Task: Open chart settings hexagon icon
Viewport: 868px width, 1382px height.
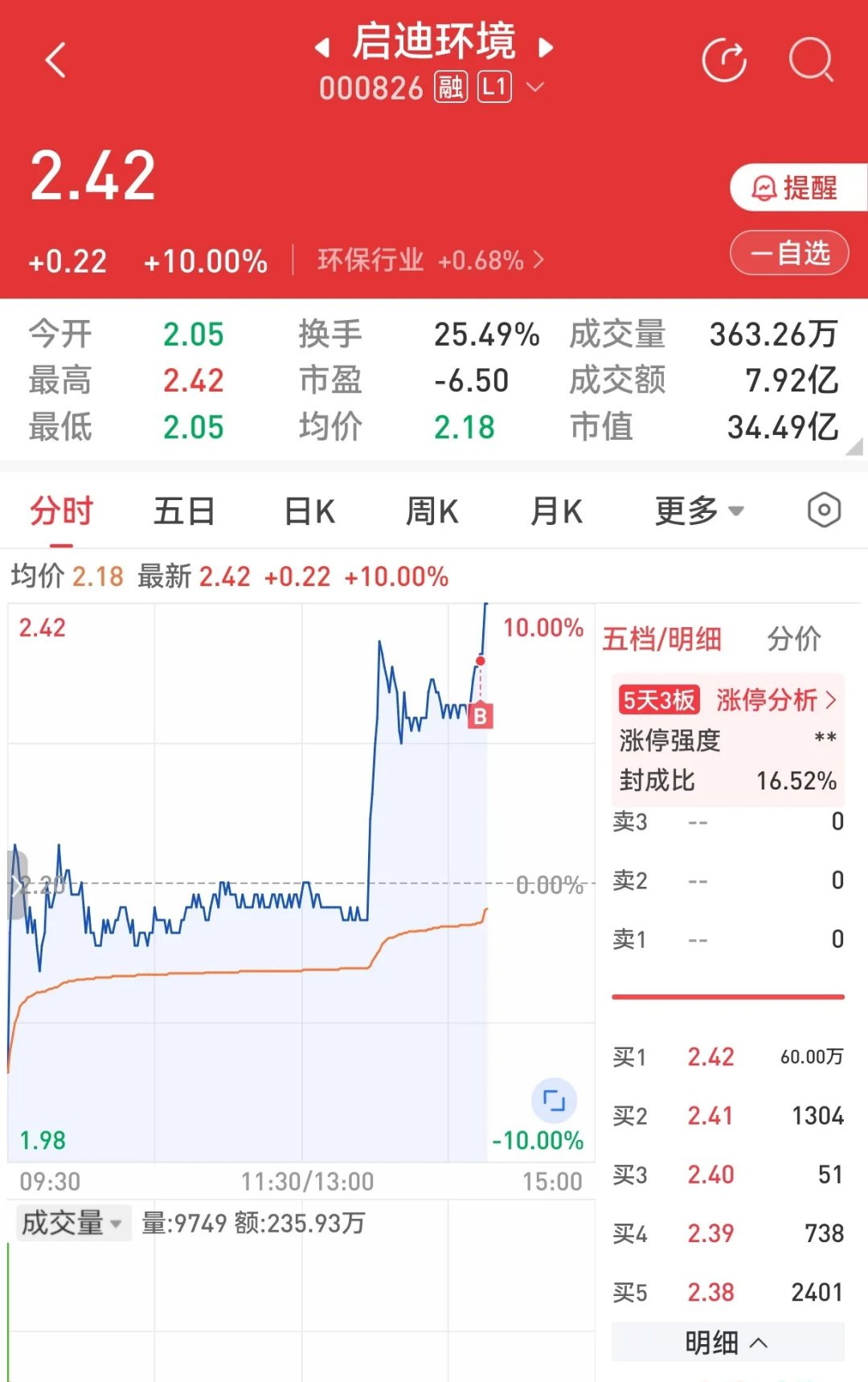Action: pos(824,511)
